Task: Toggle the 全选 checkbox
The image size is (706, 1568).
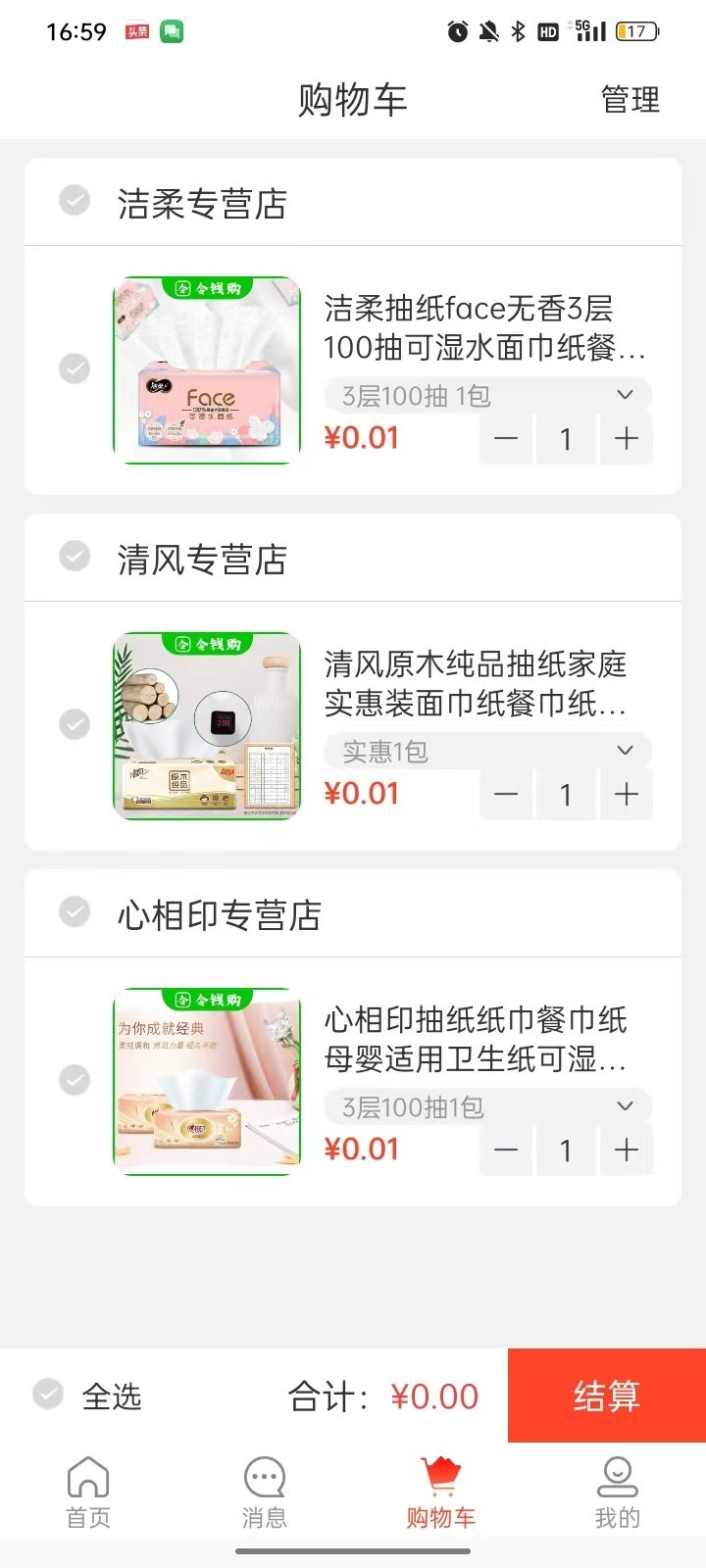Action: pos(48,1394)
